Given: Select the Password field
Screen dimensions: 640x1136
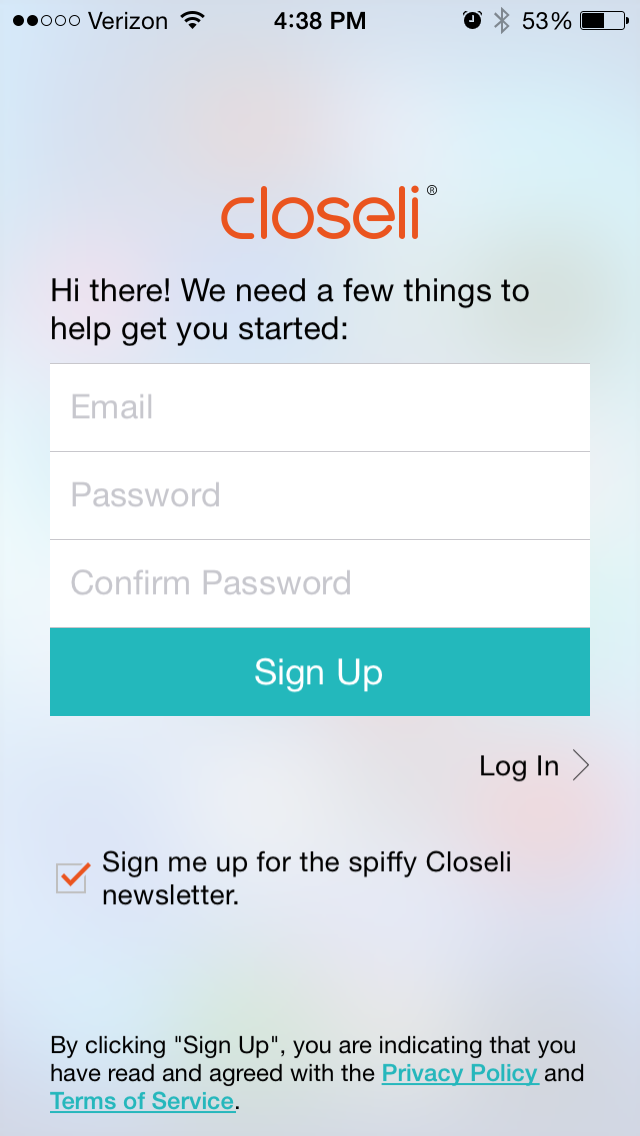Looking at the screenshot, I should tap(320, 496).
